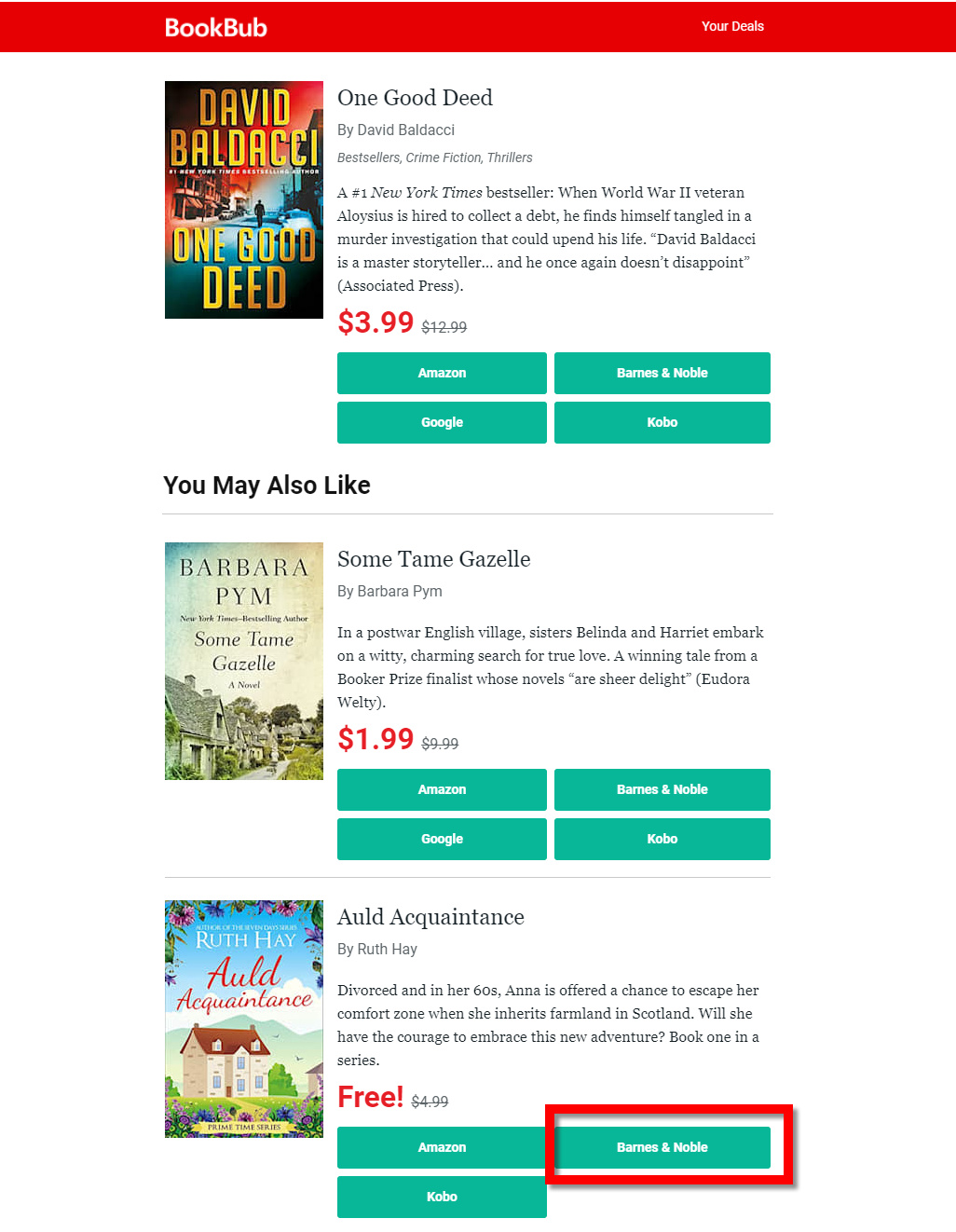This screenshot has height=1232, width=956.
Task: Go to the BookBub home logo
Action: 216,27
